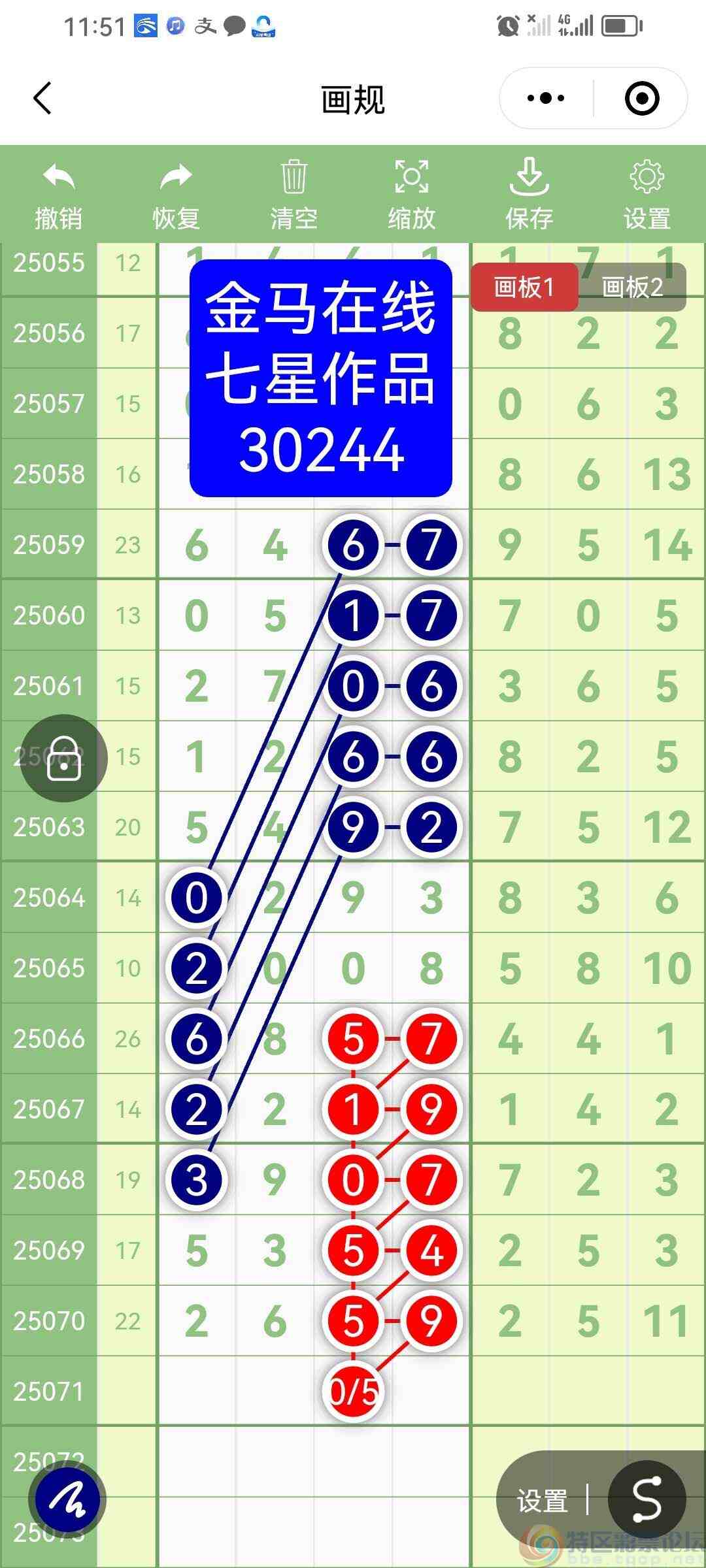Close the mini program via target icon
The image size is (706, 1568).
(641, 99)
